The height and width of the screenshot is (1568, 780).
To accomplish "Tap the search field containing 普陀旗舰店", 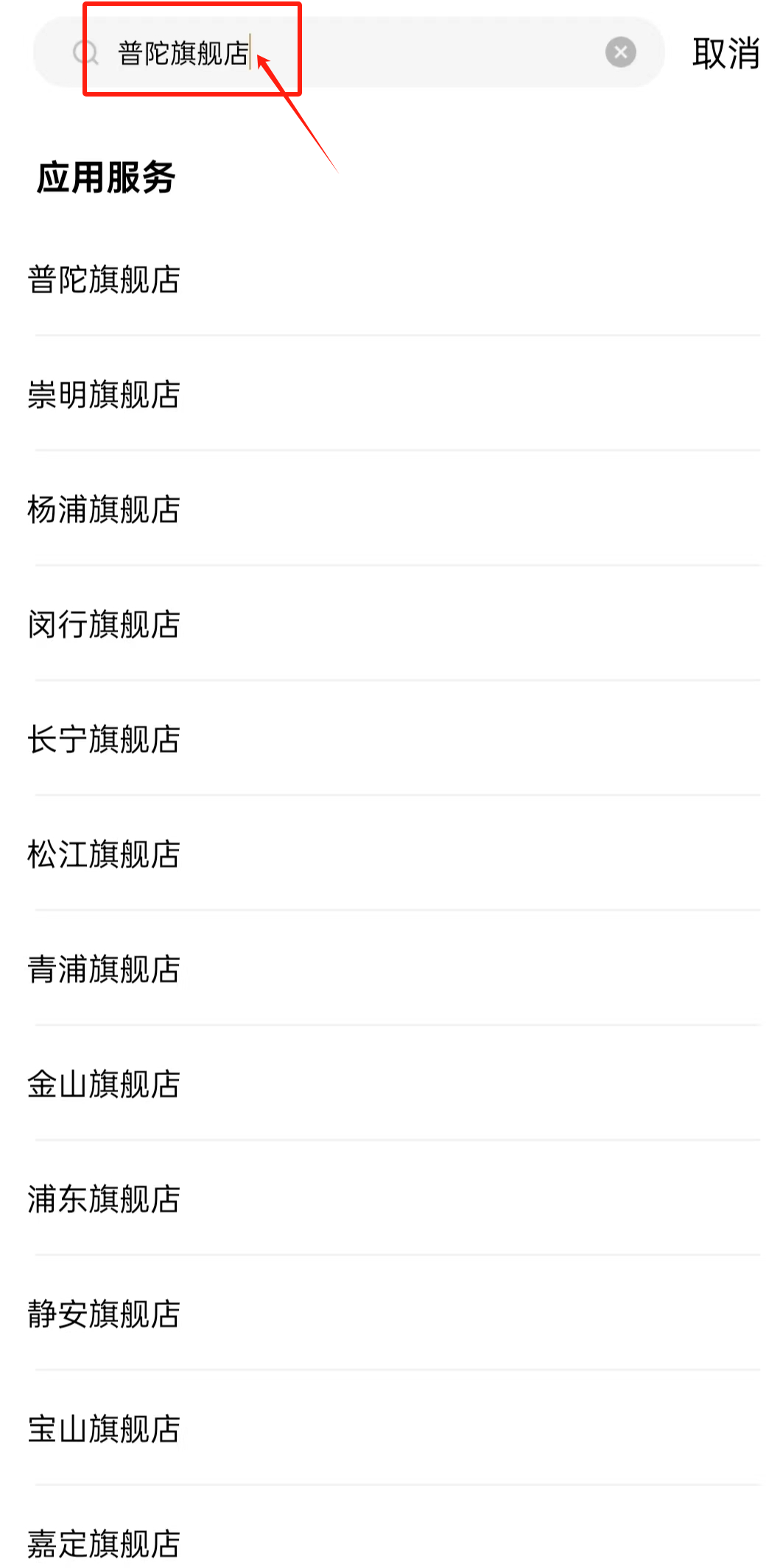I will pos(354,53).
